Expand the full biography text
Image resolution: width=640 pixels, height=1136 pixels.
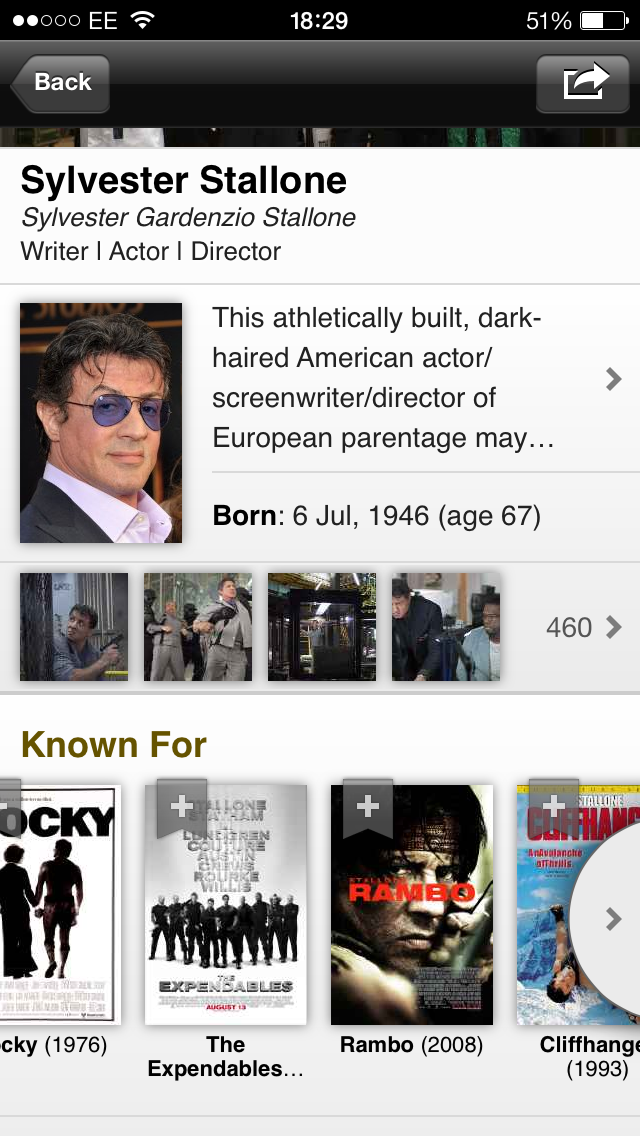tap(613, 378)
